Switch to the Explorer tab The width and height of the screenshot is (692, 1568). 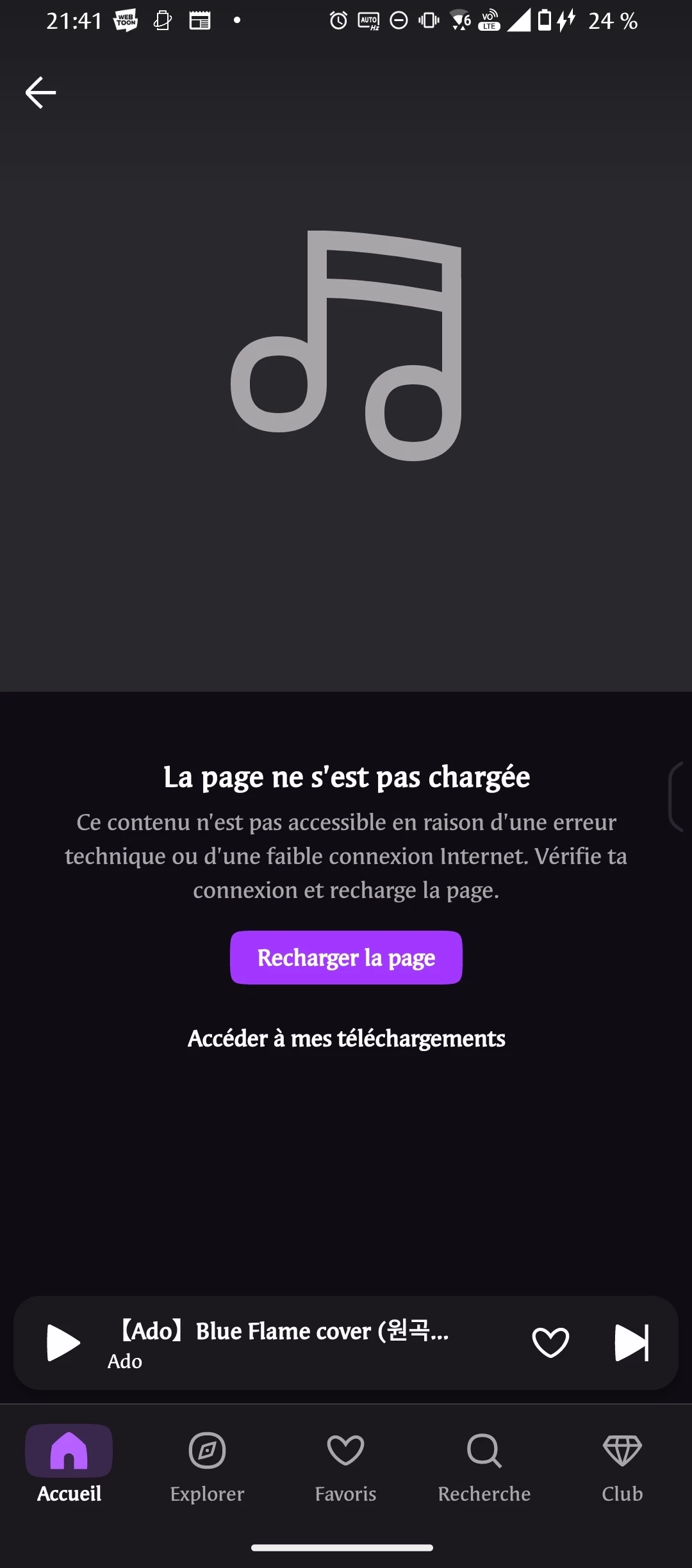pos(208,1465)
